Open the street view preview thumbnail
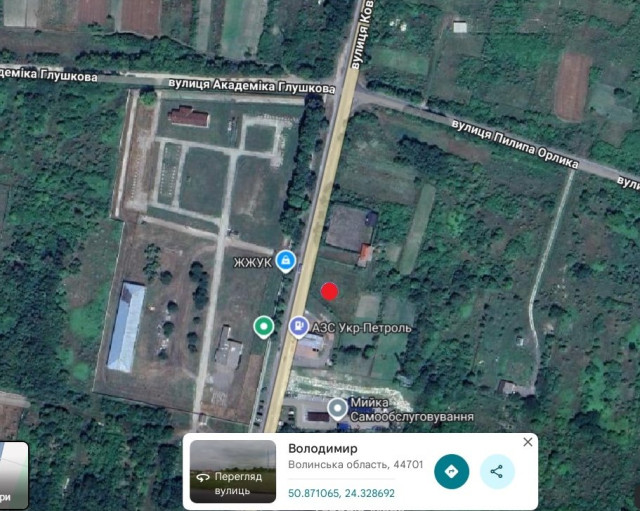The image size is (640, 511). (x=233, y=471)
